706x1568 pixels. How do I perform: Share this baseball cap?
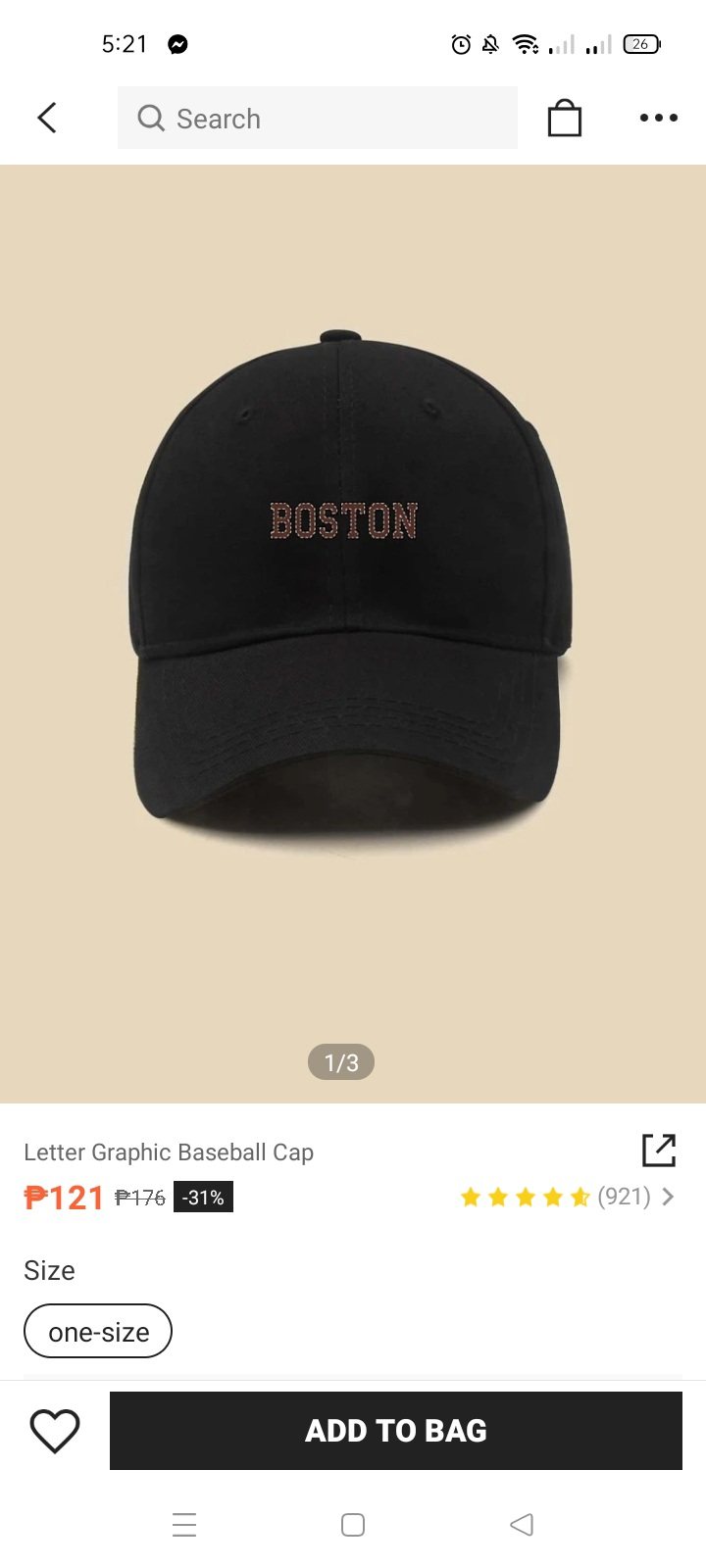659,1150
